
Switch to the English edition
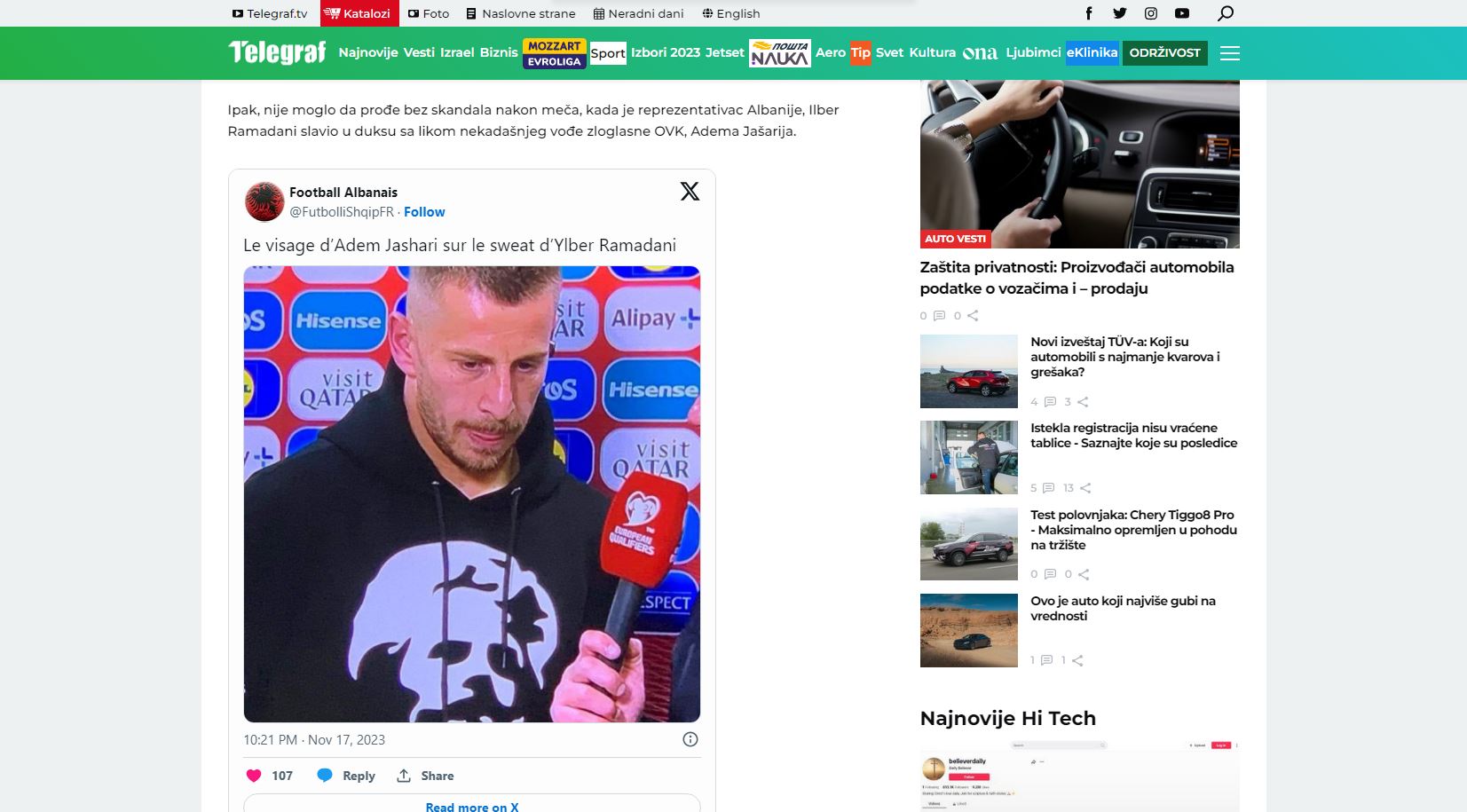(730, 13)
